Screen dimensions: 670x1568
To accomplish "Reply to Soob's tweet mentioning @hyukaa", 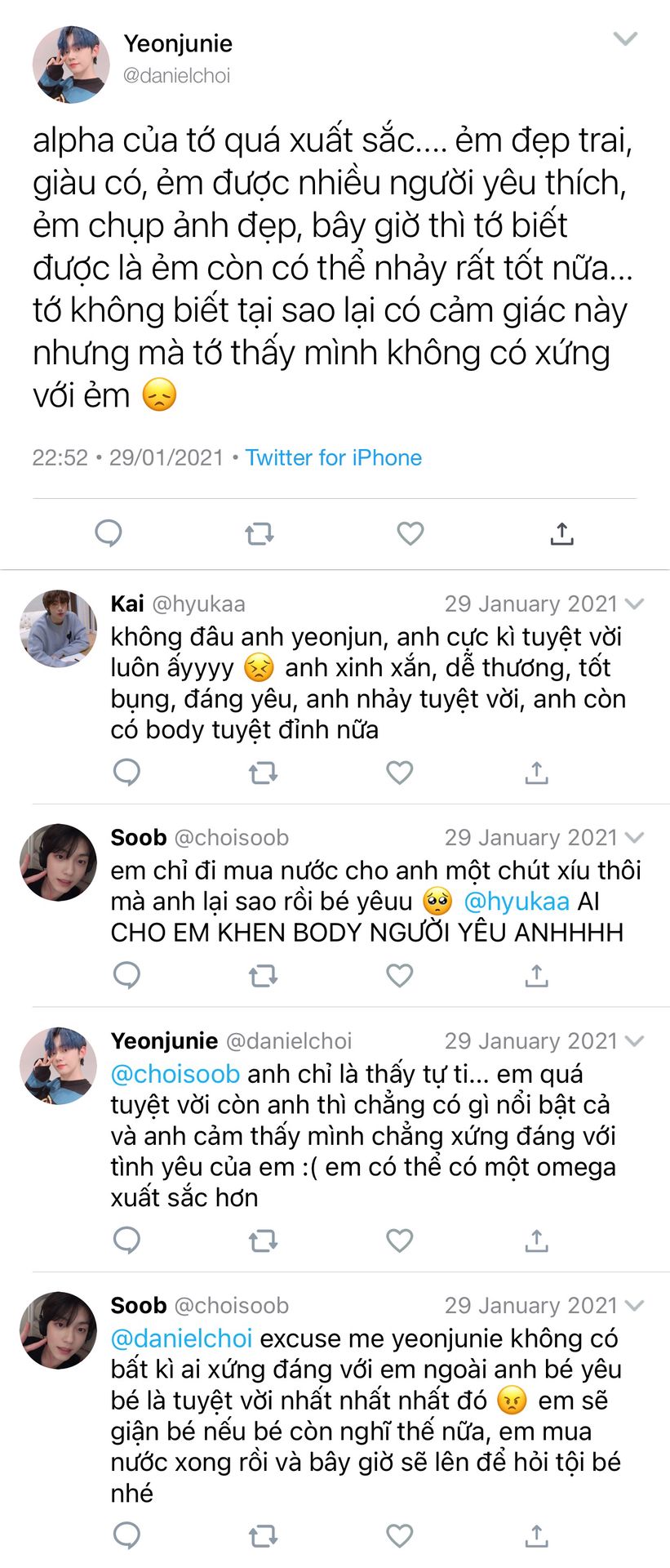I will [x=126, y=974].
